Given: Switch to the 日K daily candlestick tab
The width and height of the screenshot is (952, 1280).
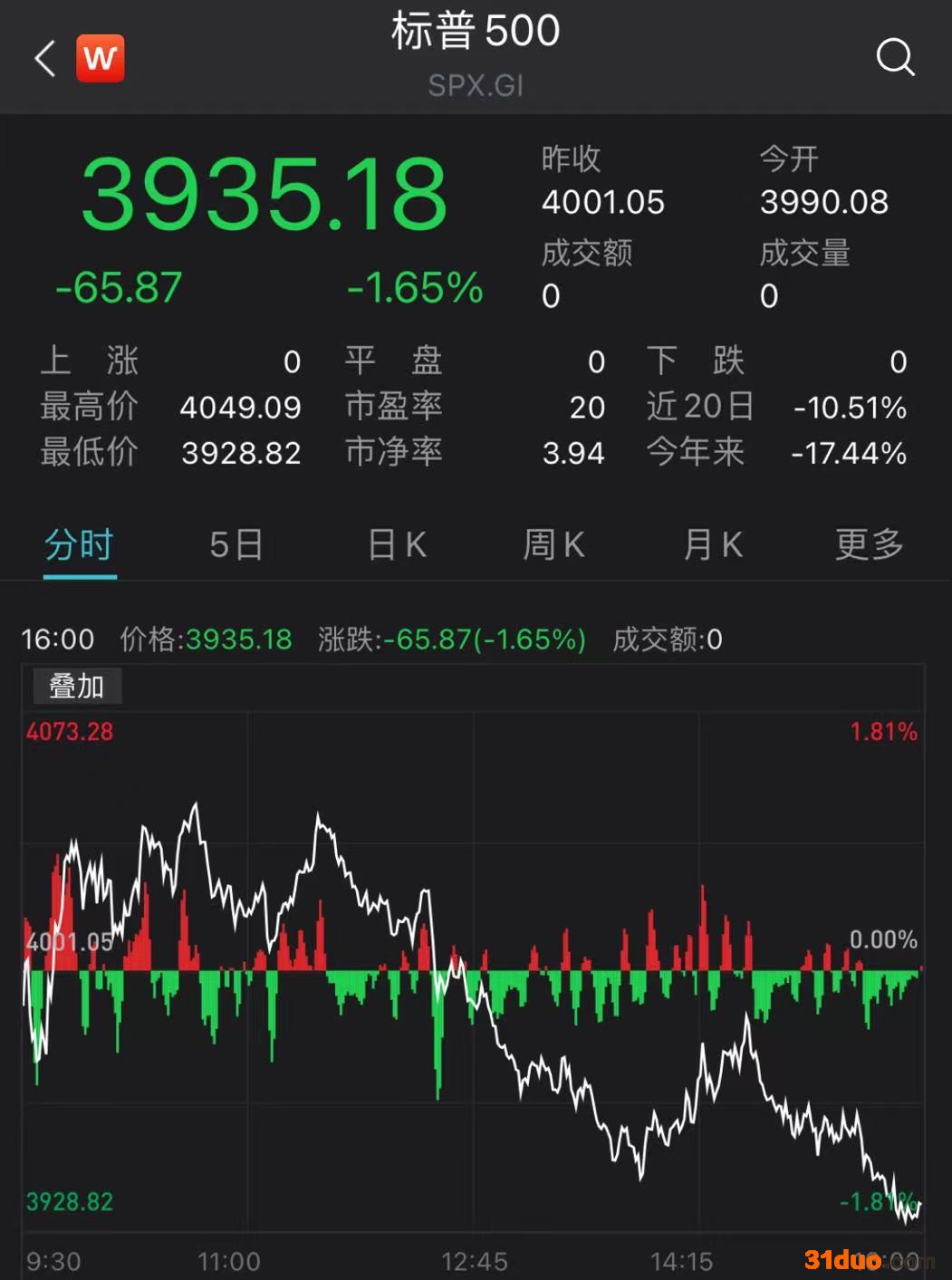Looking at the screenshot, I should [397, 545].
